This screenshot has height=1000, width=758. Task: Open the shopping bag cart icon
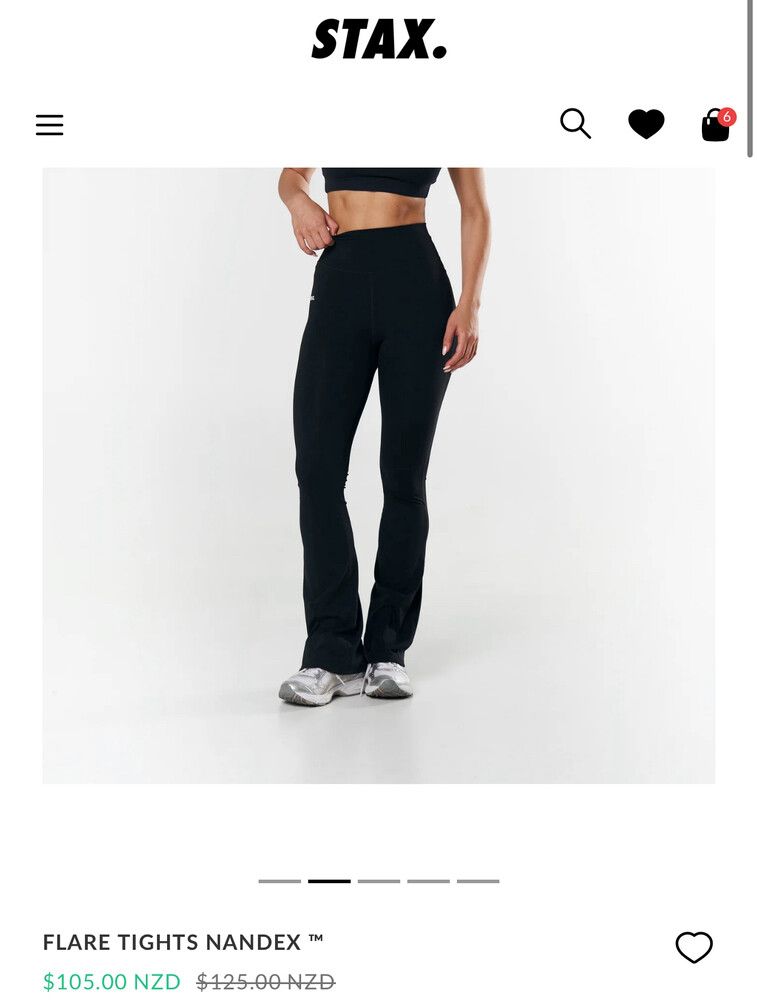click(x=714, y=126)
